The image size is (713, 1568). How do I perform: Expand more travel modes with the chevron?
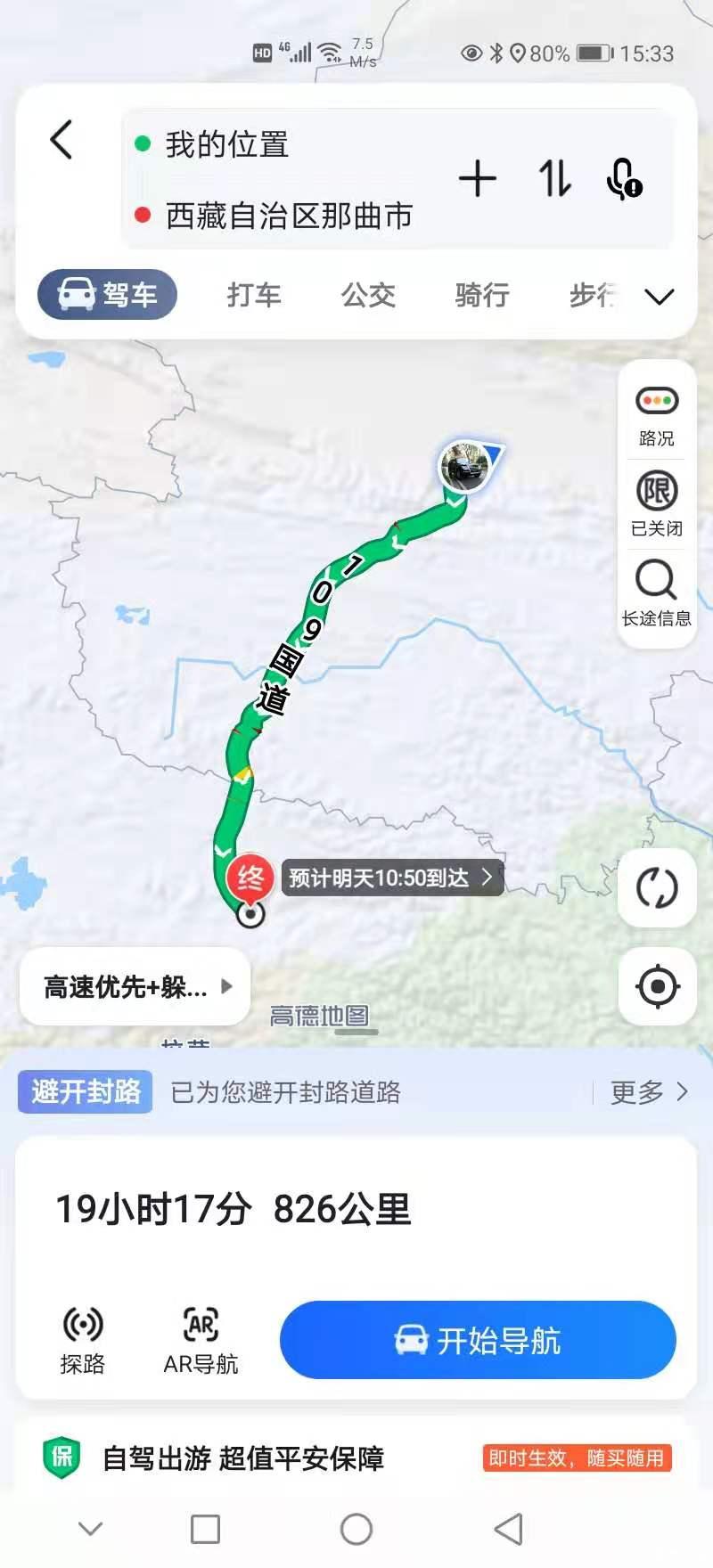point(660,297)
